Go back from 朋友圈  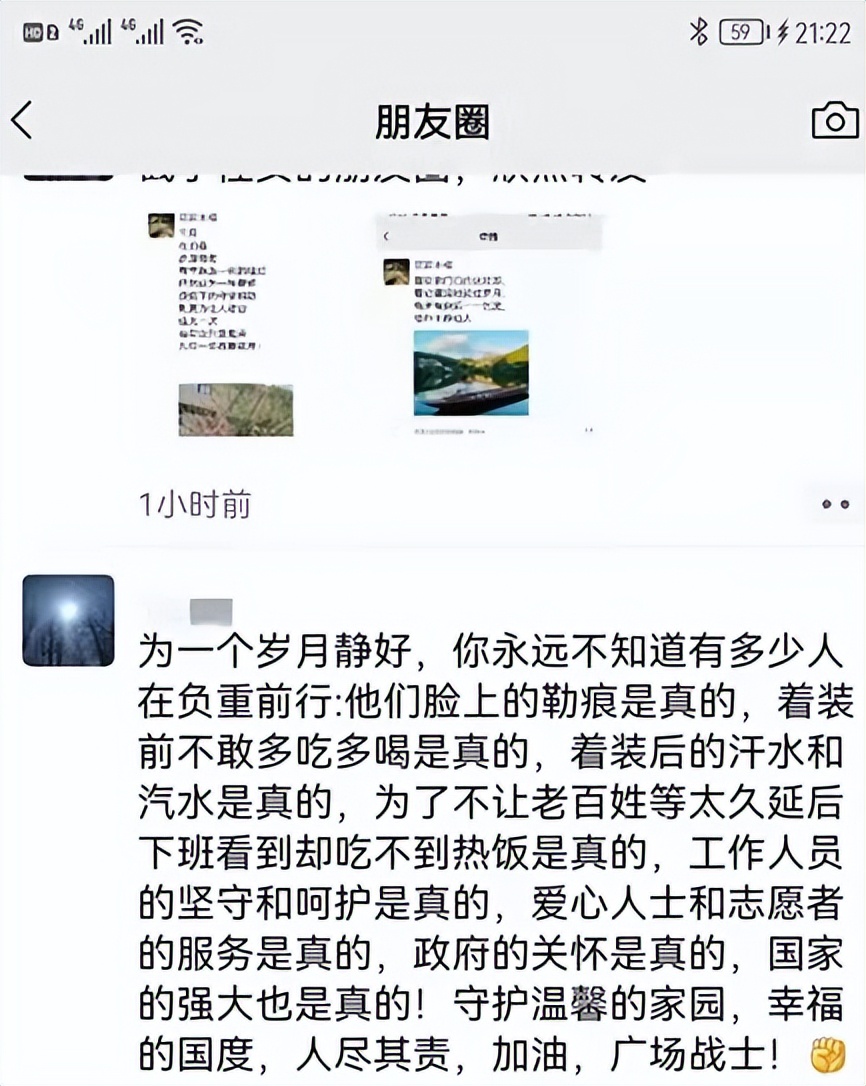[23, 121]
